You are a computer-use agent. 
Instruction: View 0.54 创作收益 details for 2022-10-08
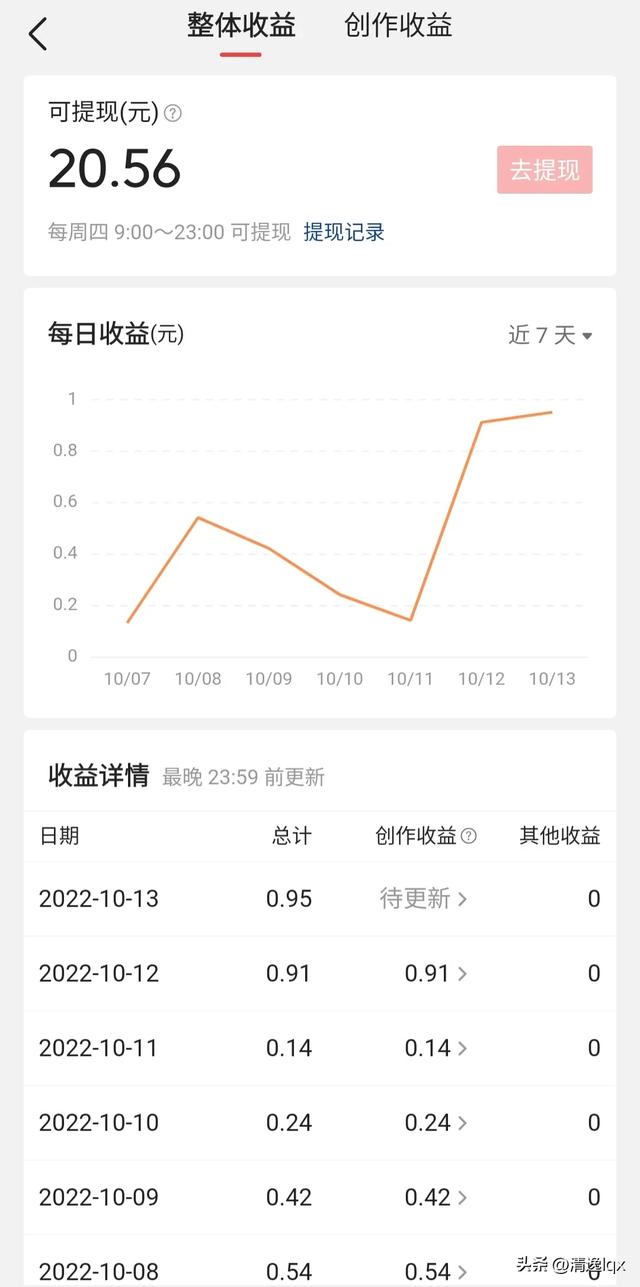(436, 1271)
